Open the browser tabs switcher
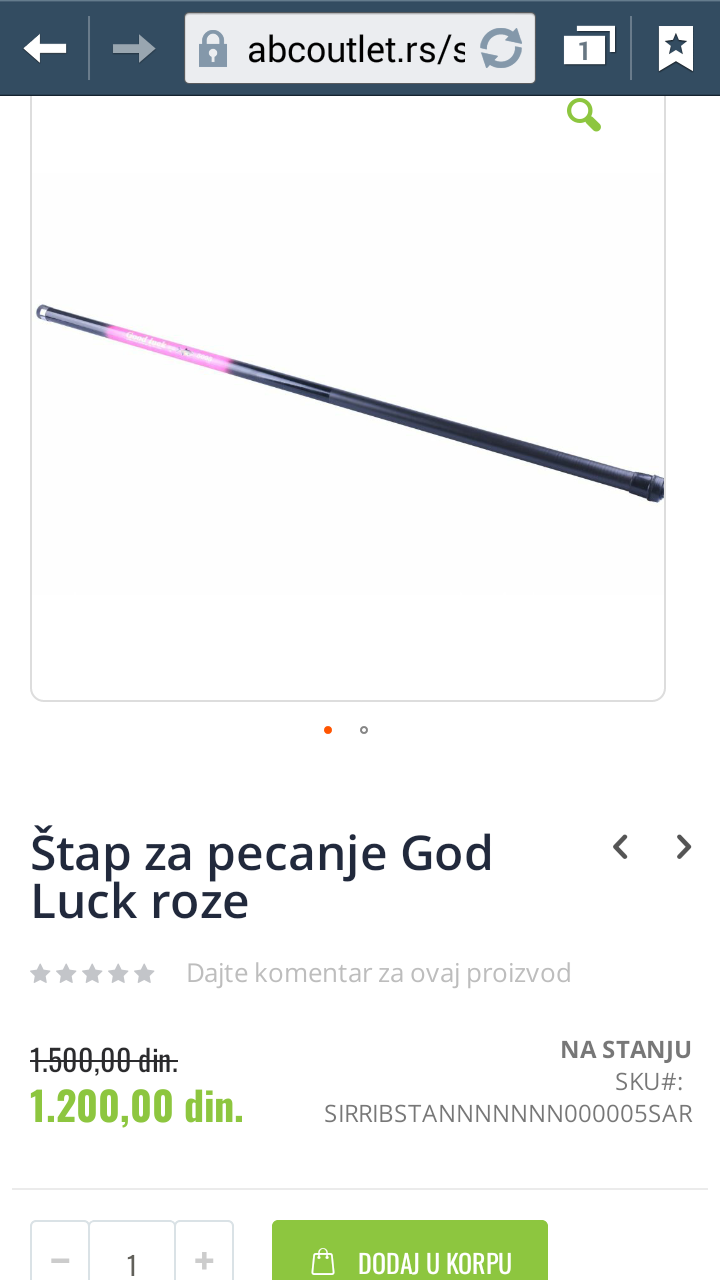 588,46
